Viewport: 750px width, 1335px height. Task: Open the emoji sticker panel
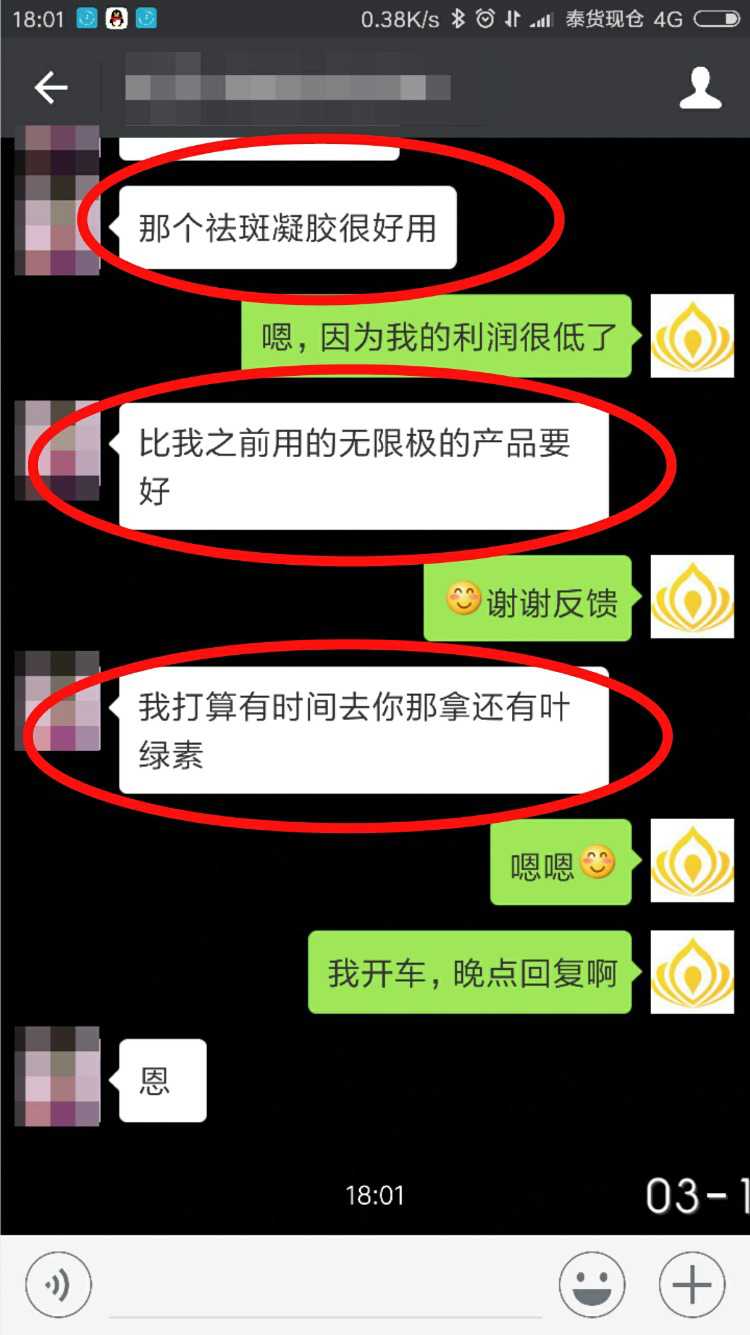pyautogui.click(x=592, y=1285)
